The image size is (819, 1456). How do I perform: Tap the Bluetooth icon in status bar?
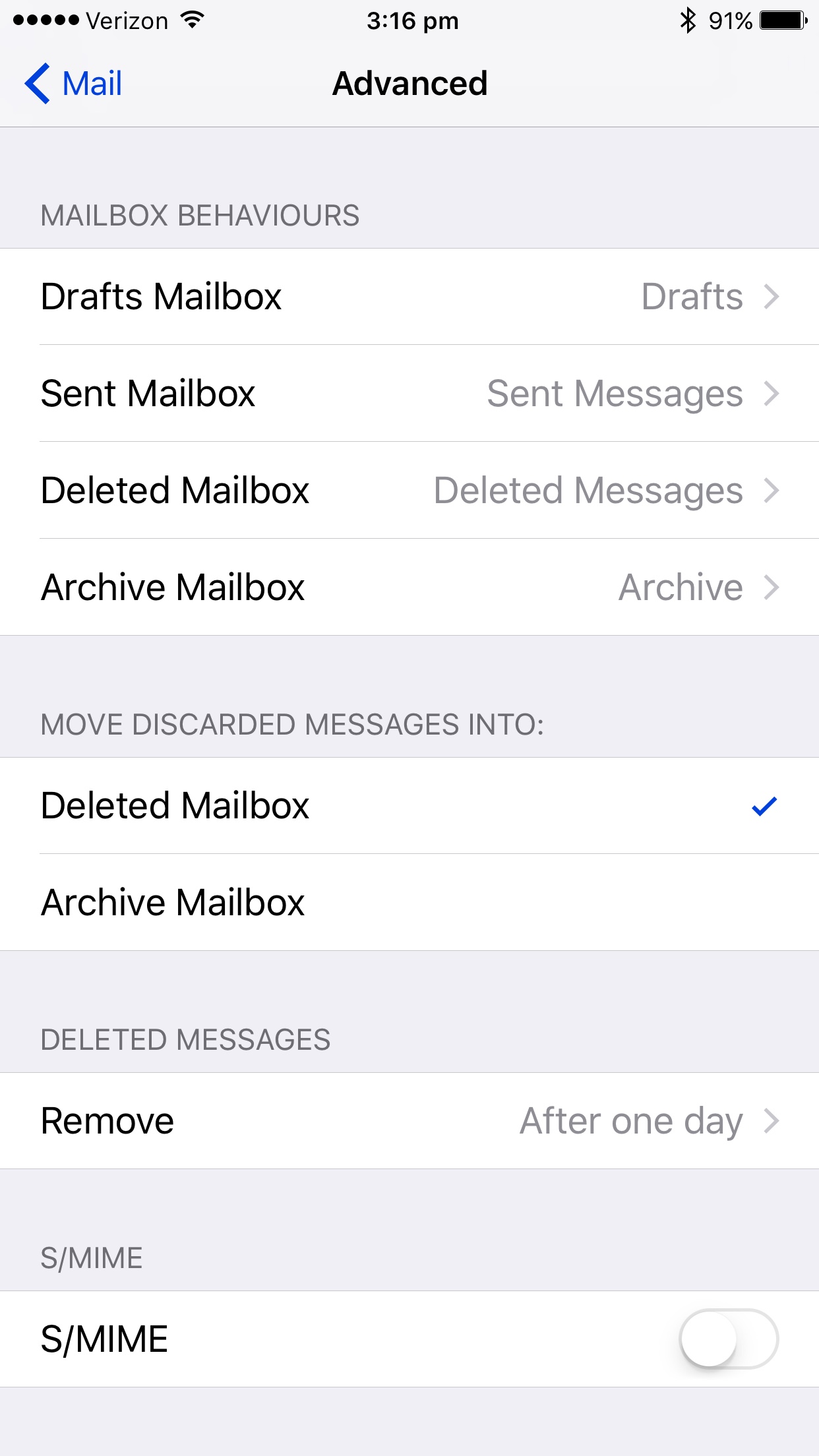point(688,20)
